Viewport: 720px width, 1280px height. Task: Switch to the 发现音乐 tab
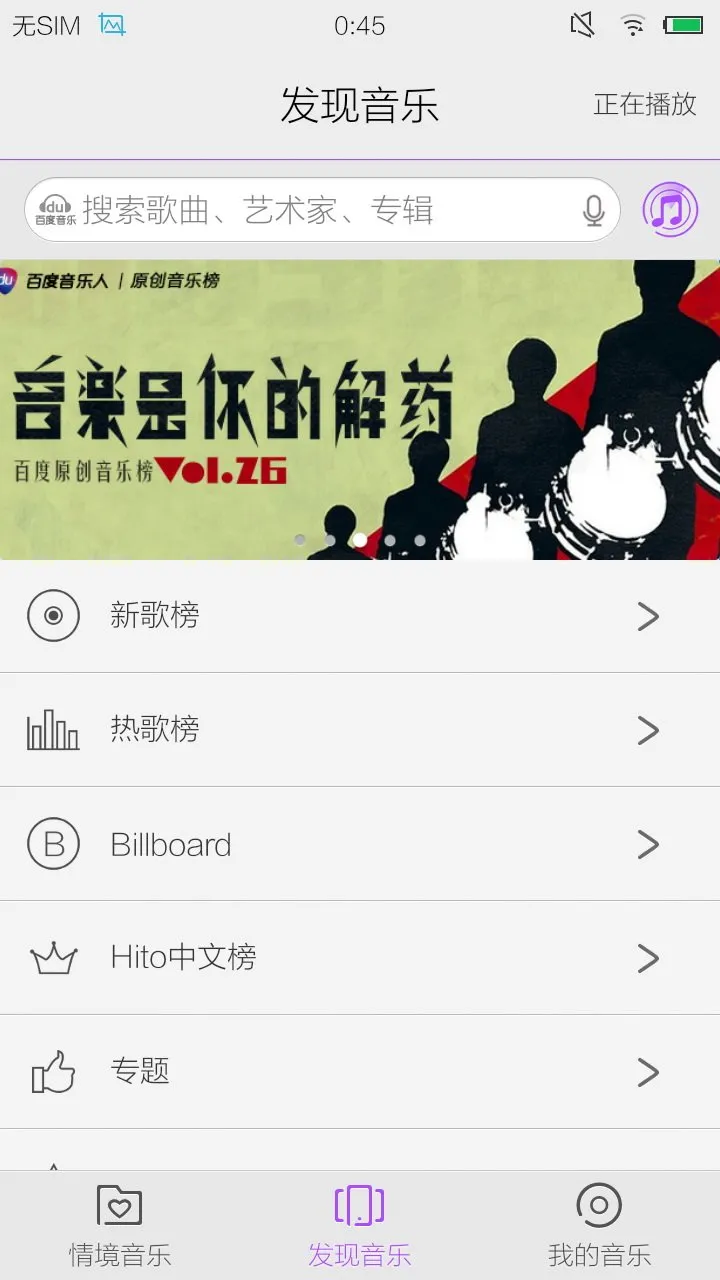tap(360, 1225)
